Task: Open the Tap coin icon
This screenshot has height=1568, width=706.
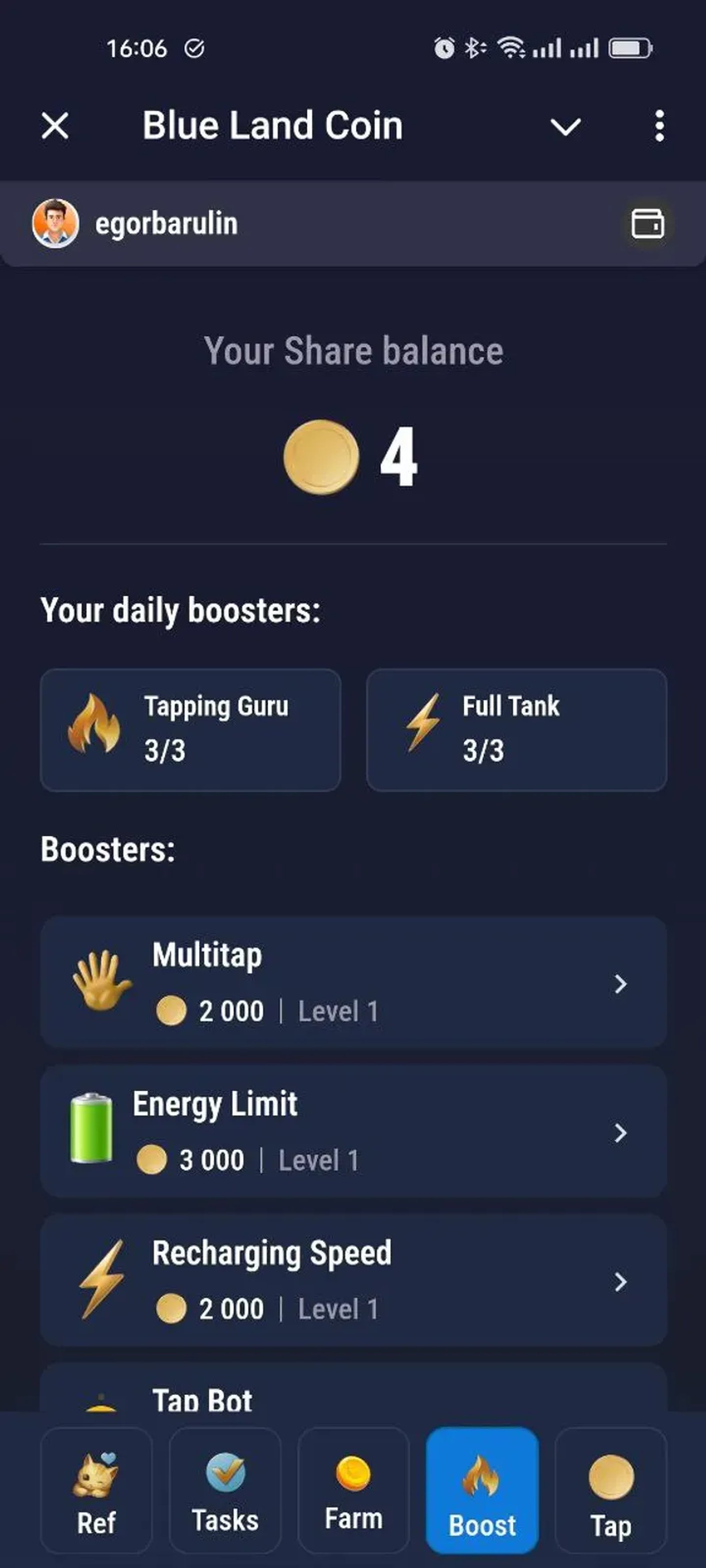Action: coord(611,1476)
